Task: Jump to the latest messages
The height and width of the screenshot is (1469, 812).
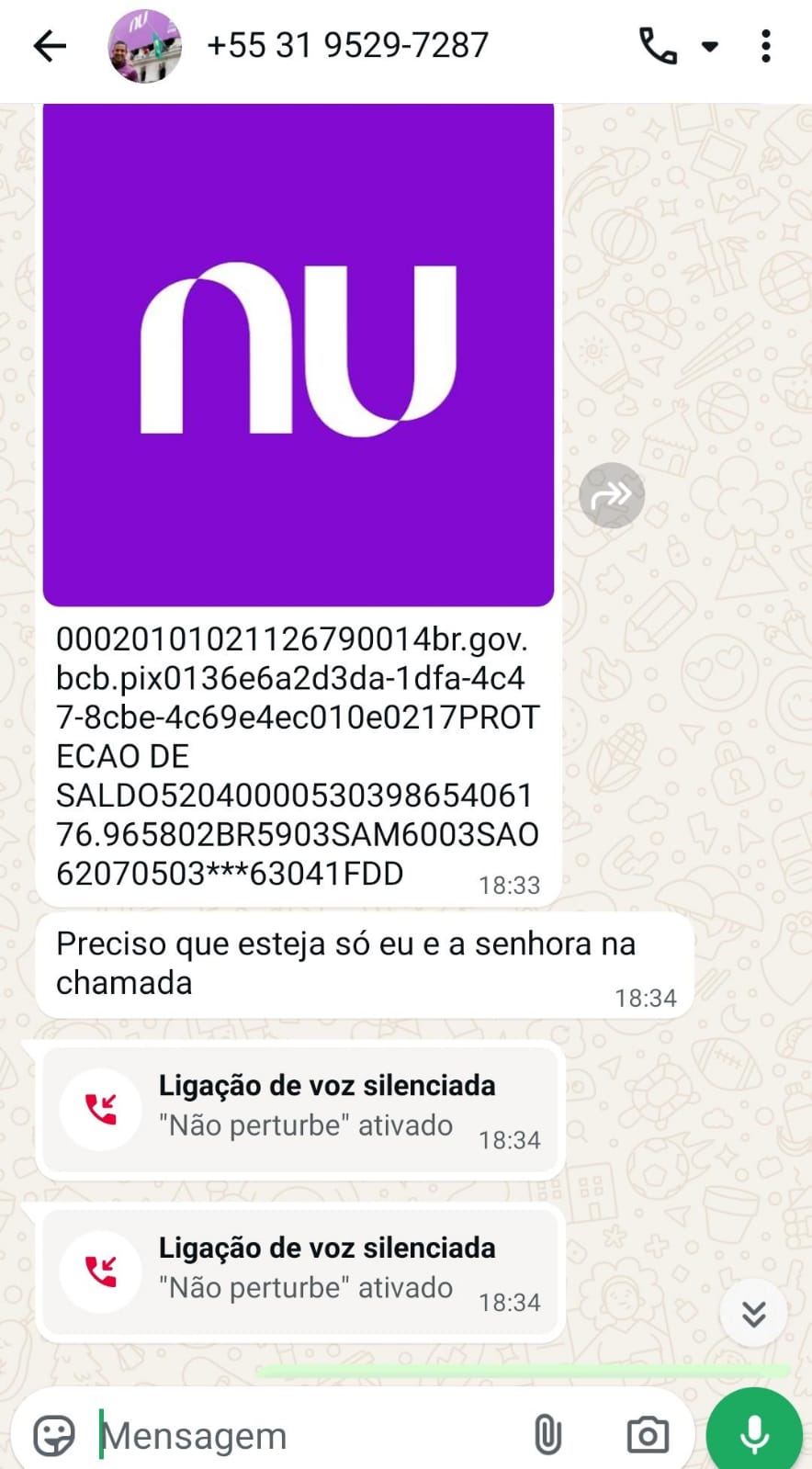Action: (x=753, y=1314)
